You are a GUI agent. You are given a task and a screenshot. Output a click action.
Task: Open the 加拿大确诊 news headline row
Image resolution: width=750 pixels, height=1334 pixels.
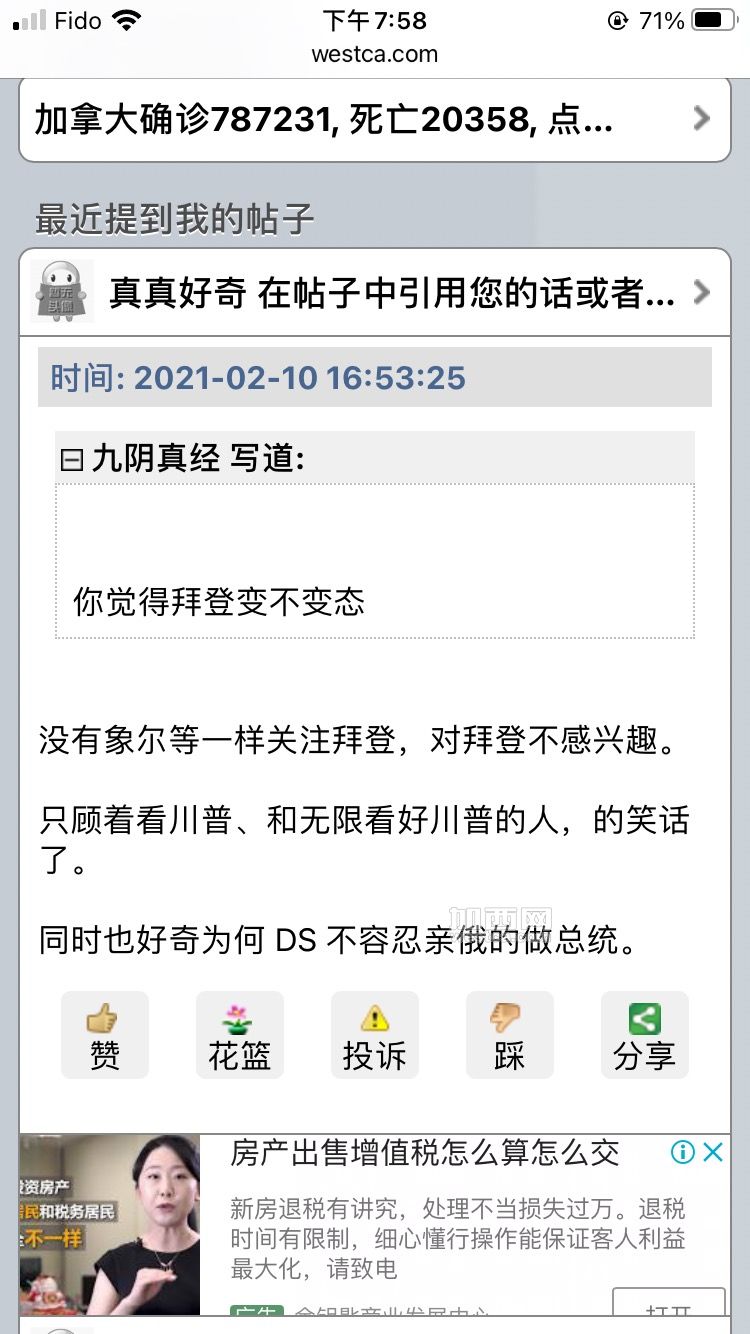[x=375, y=120]
